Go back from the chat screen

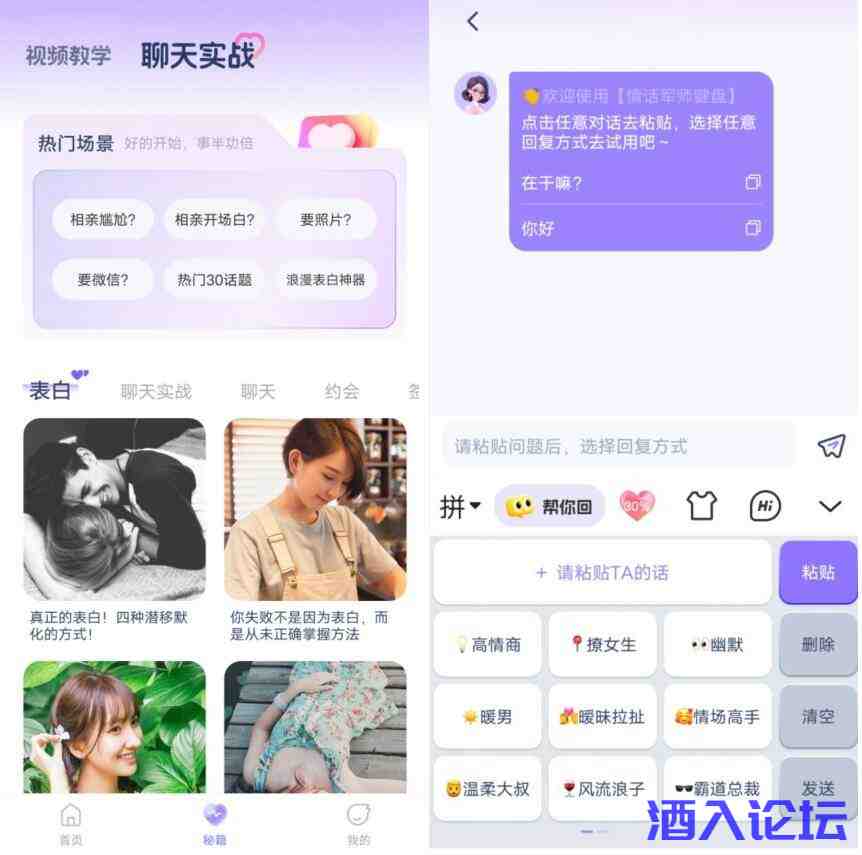pos(473,21)
